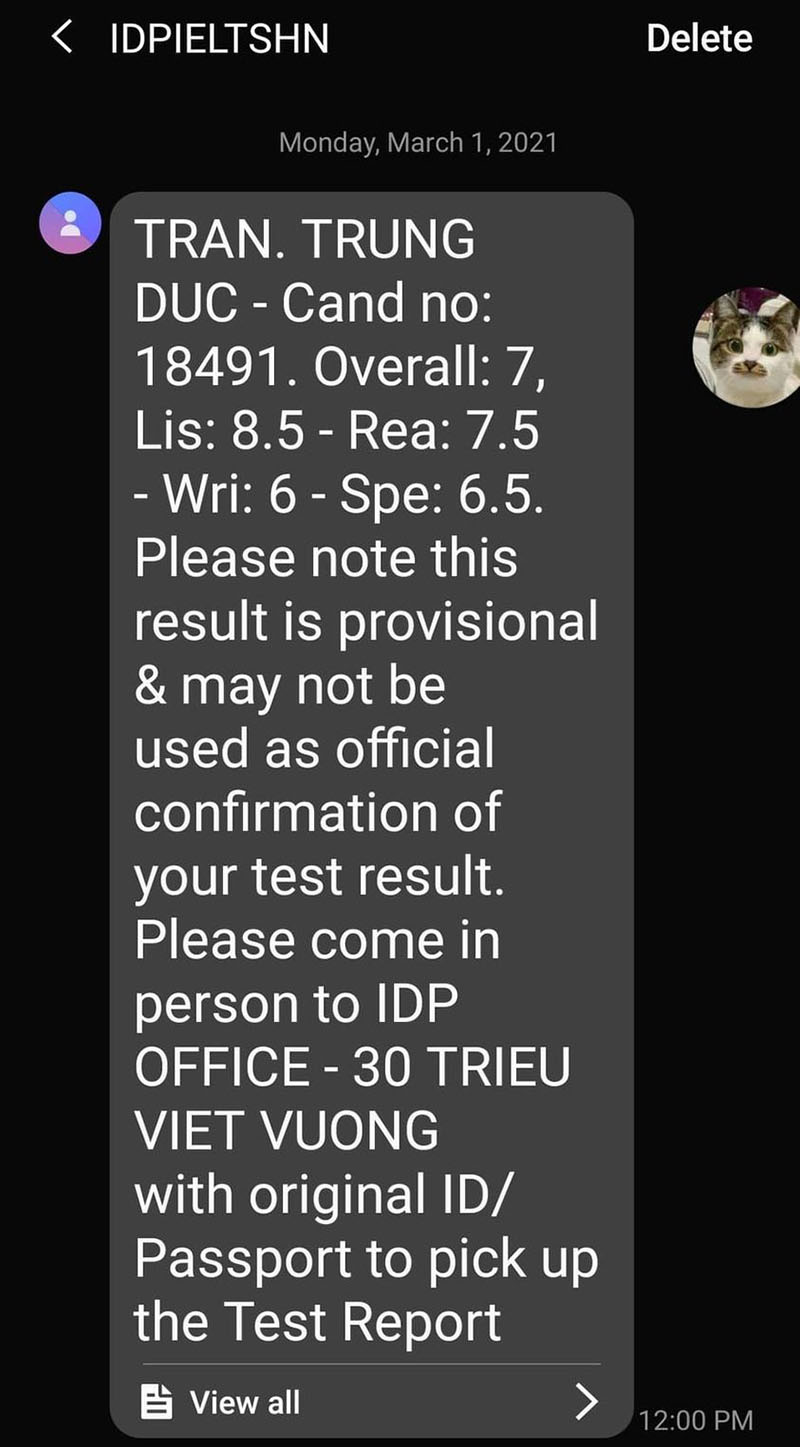Go back from the IDPIELTSHN conversation
The height and width of the screenshot is (1447, 800).
coord(62,39)
